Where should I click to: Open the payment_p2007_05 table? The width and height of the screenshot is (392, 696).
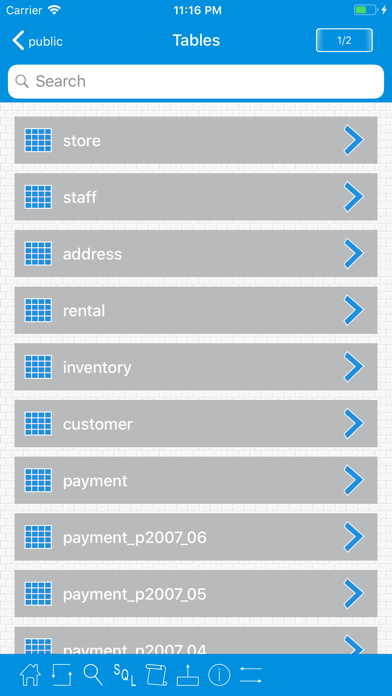[196, 593]
